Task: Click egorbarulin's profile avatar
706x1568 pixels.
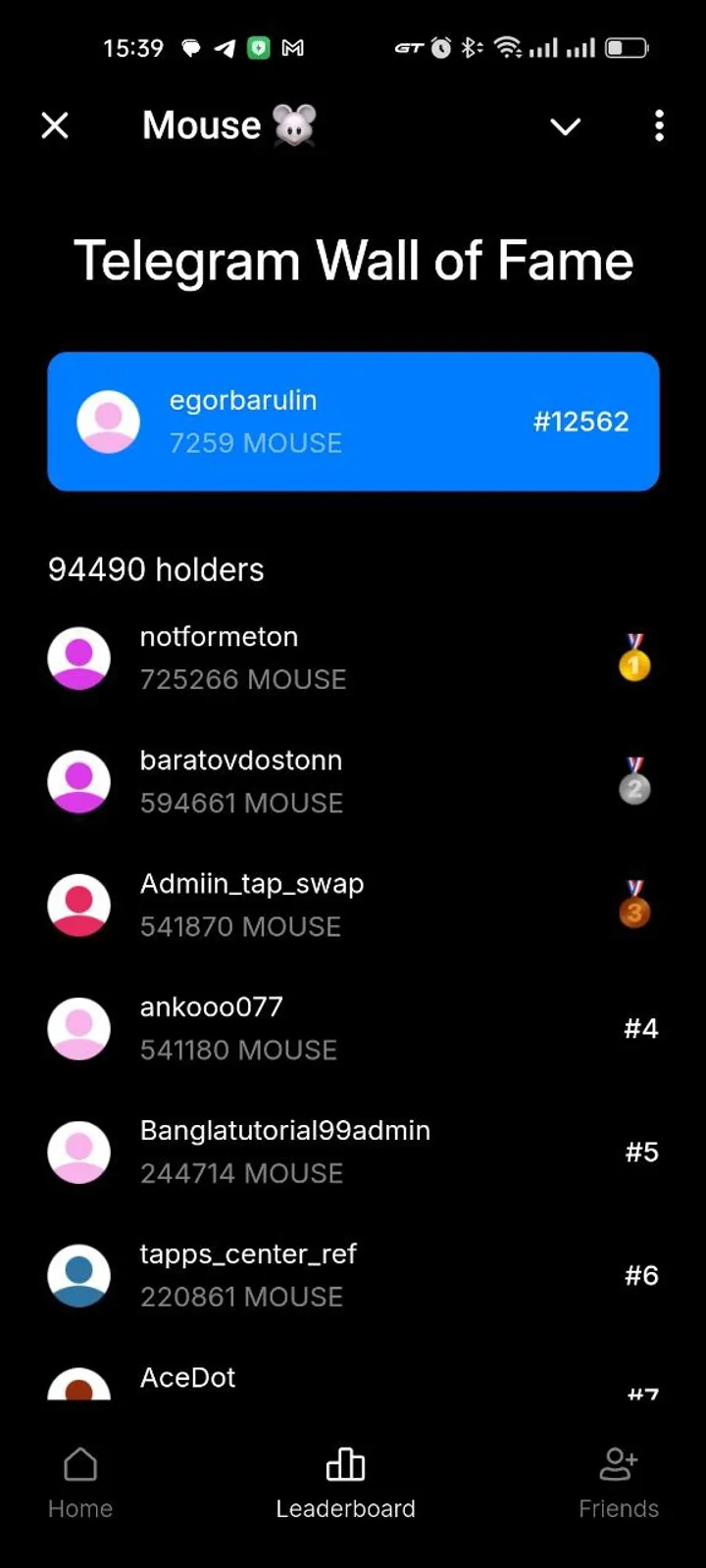Action: 109,421
